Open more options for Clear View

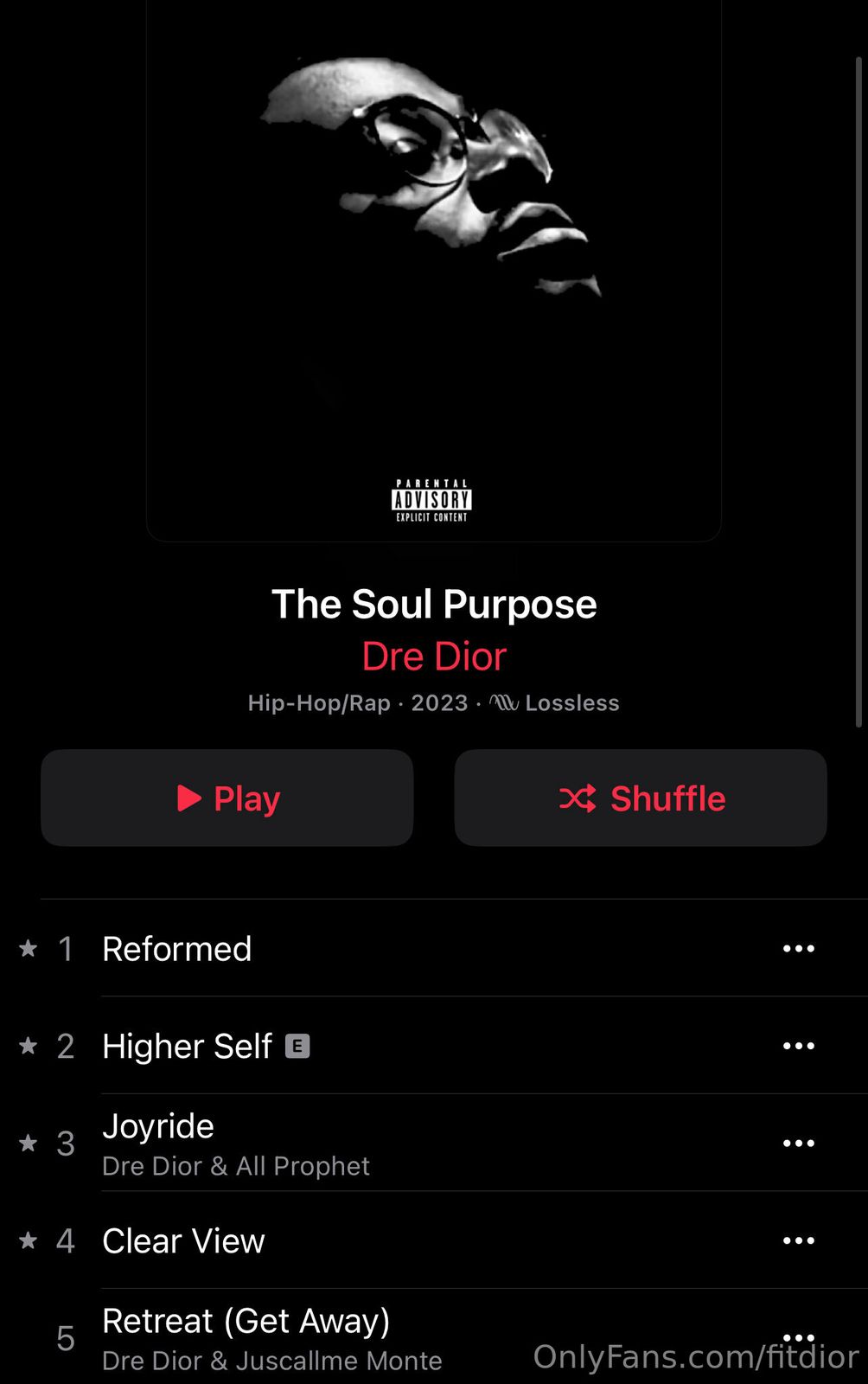pyautogui.click(x=798, y=1241)
